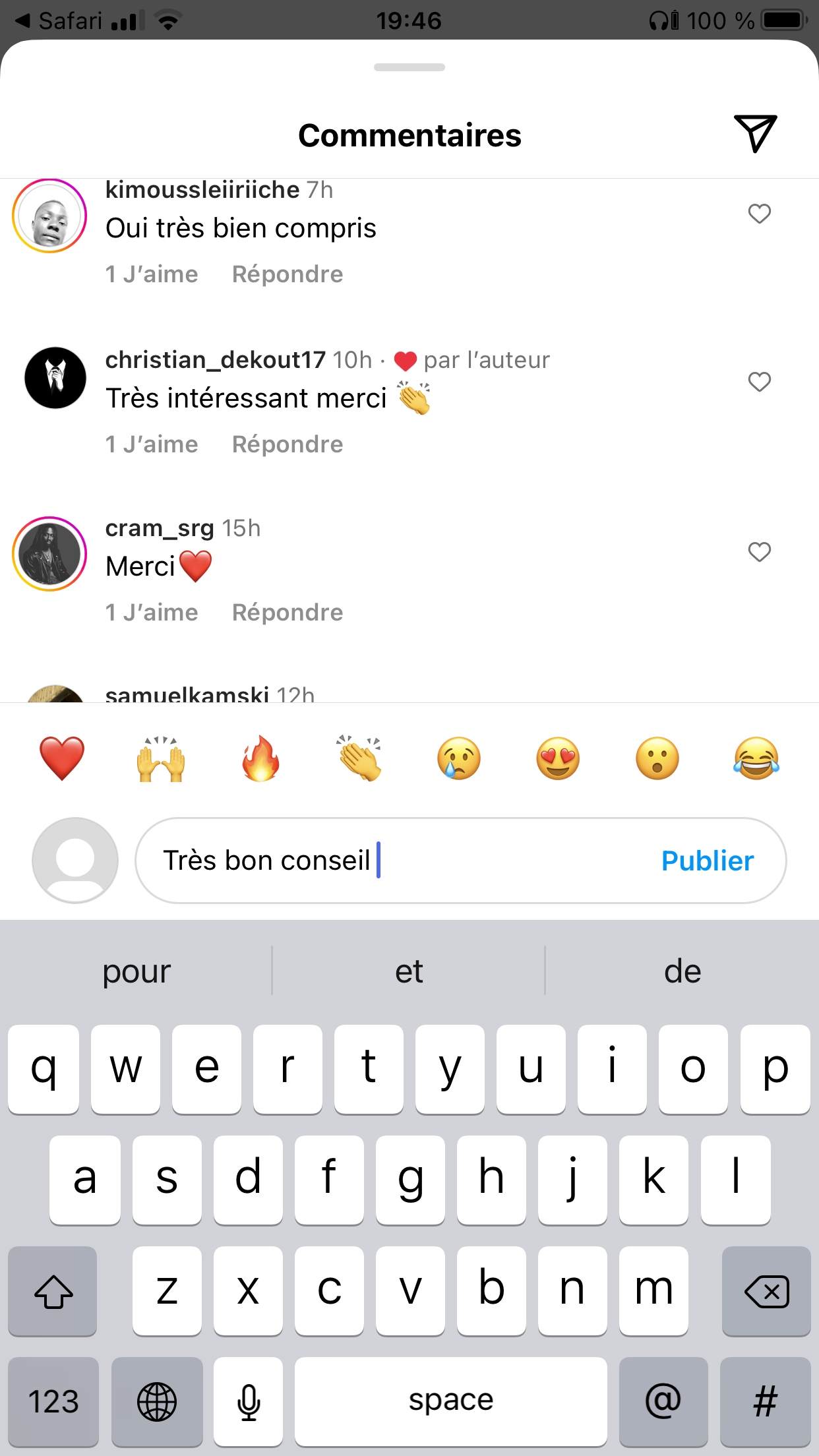
Task: Add the clapping hands emoji from quick bar
Action: (x=360, y=758)
